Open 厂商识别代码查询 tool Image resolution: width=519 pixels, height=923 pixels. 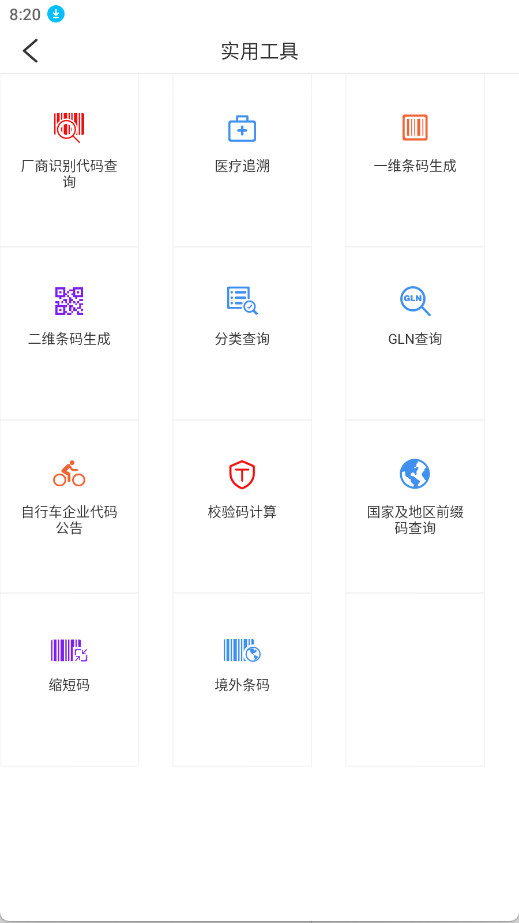point(69,160)
